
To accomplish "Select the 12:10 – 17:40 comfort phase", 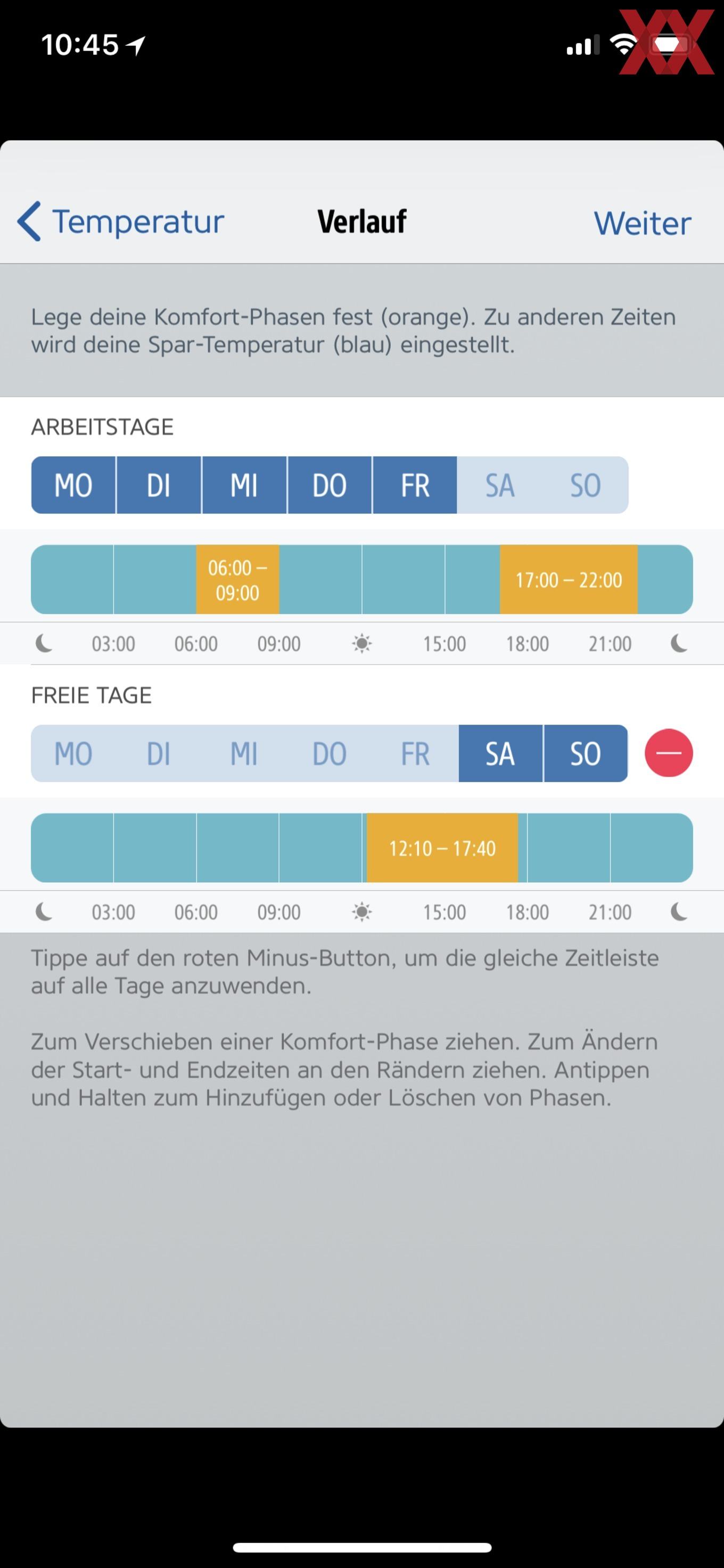I will click(x=442, y=848).
